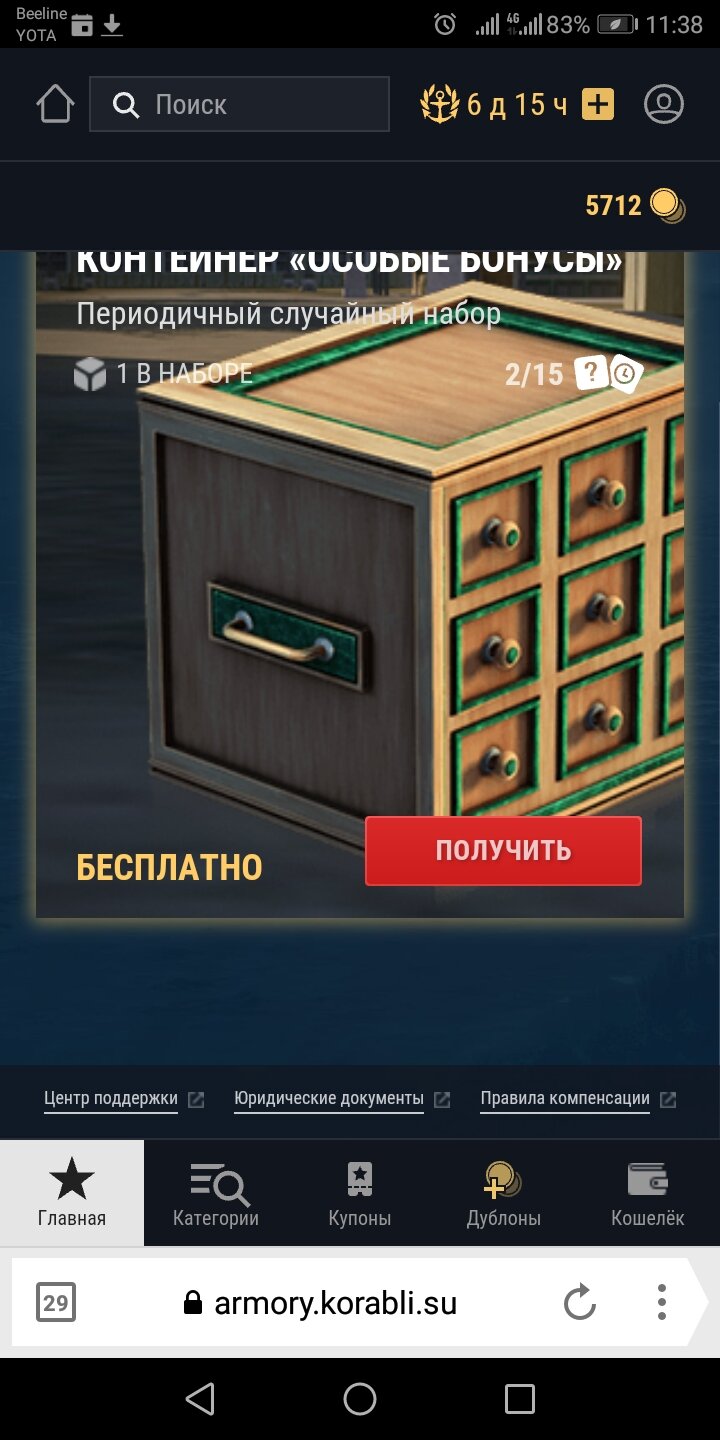
Task: Open the user account profile icon
Action: point(663,104)
